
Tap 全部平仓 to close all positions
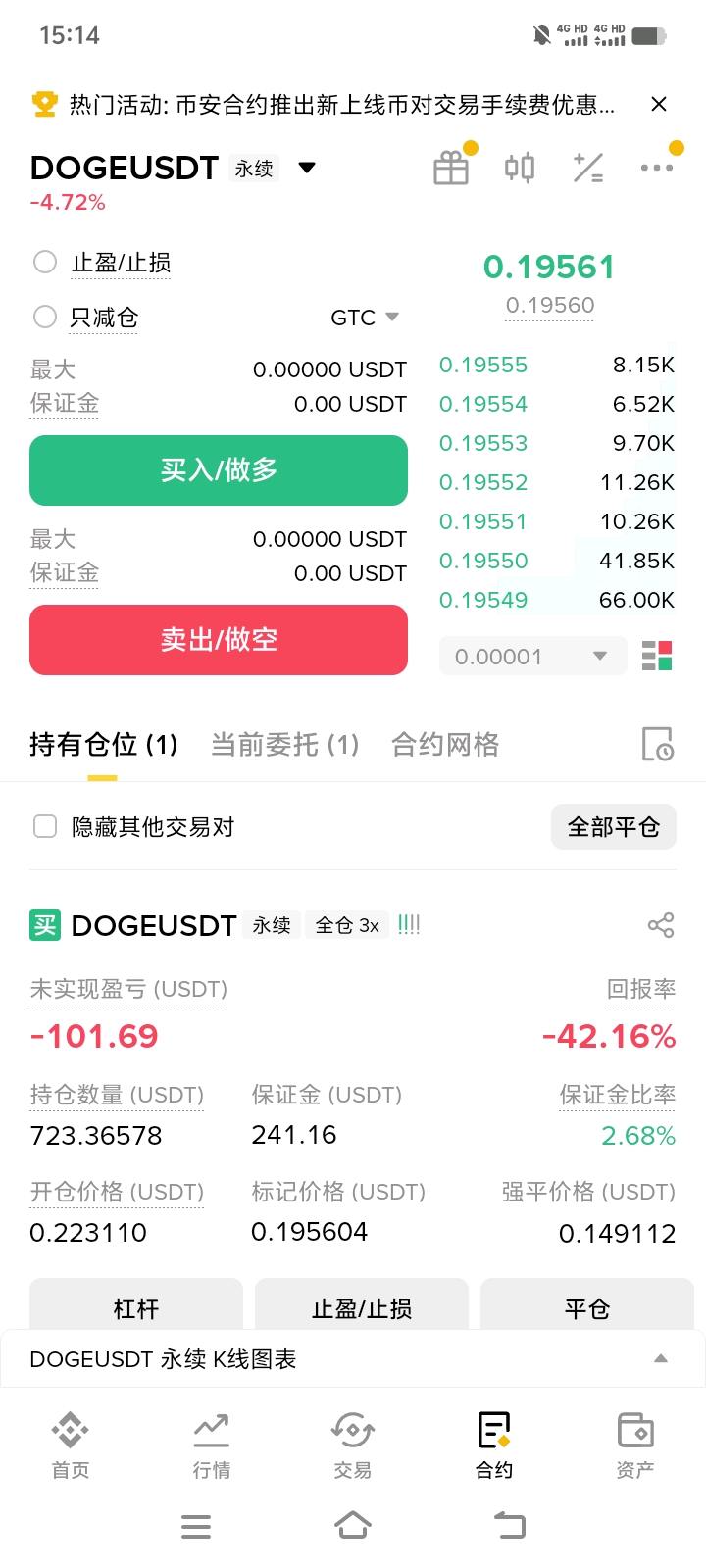[614, 827]
